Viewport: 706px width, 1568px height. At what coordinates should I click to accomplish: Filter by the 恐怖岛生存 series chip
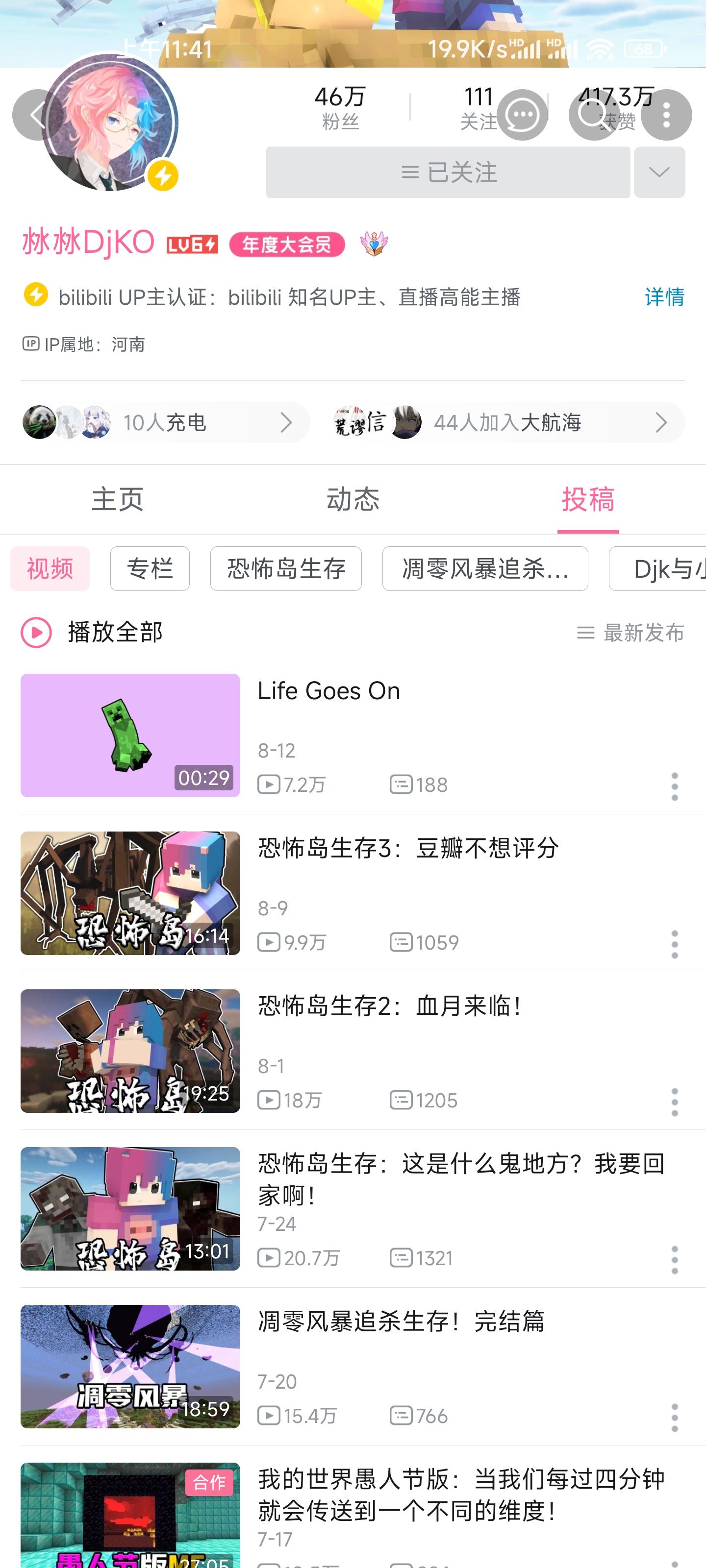[x=286, y=569]
